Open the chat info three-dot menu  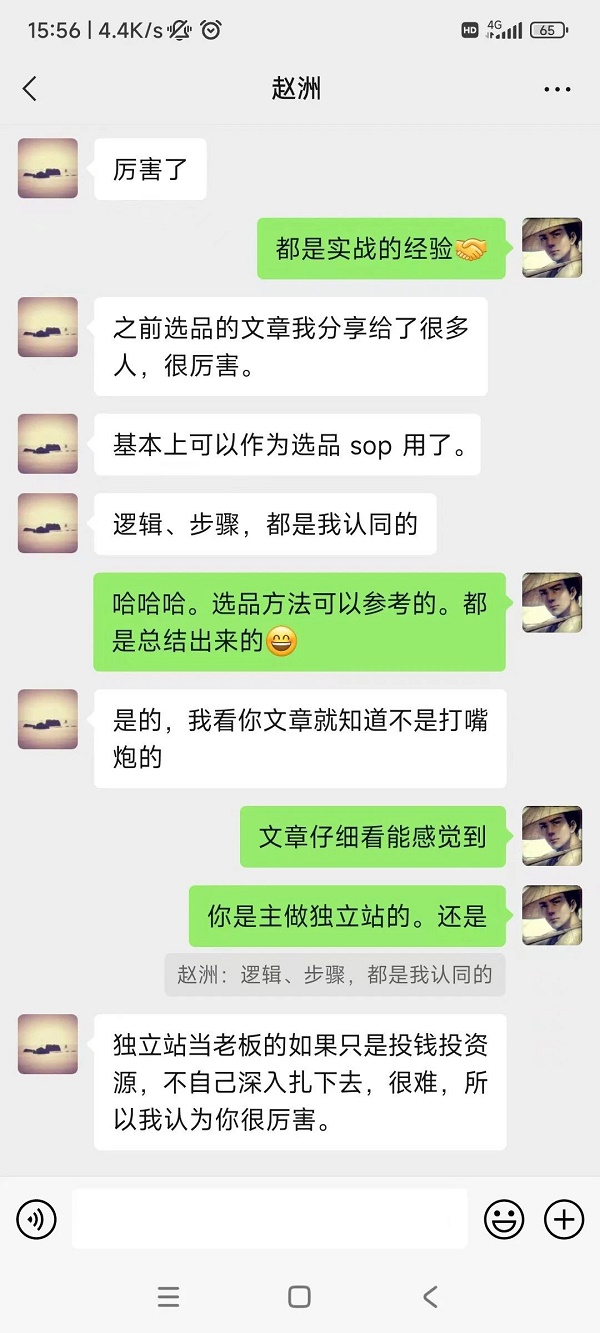click(x=557, y=89)
